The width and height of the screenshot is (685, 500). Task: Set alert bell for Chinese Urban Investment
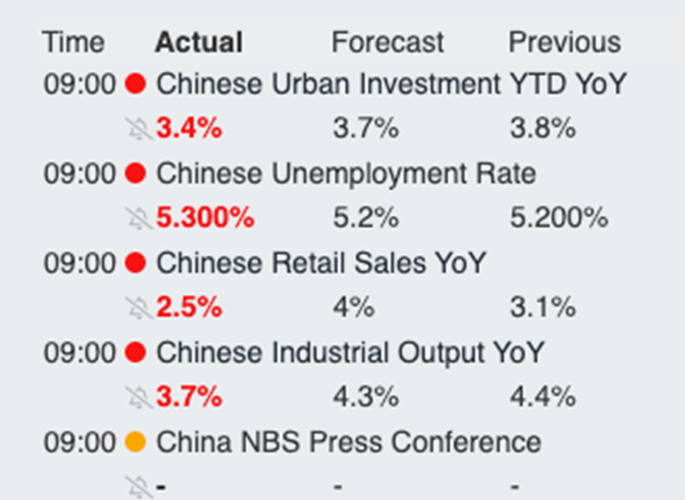point(140,129)
